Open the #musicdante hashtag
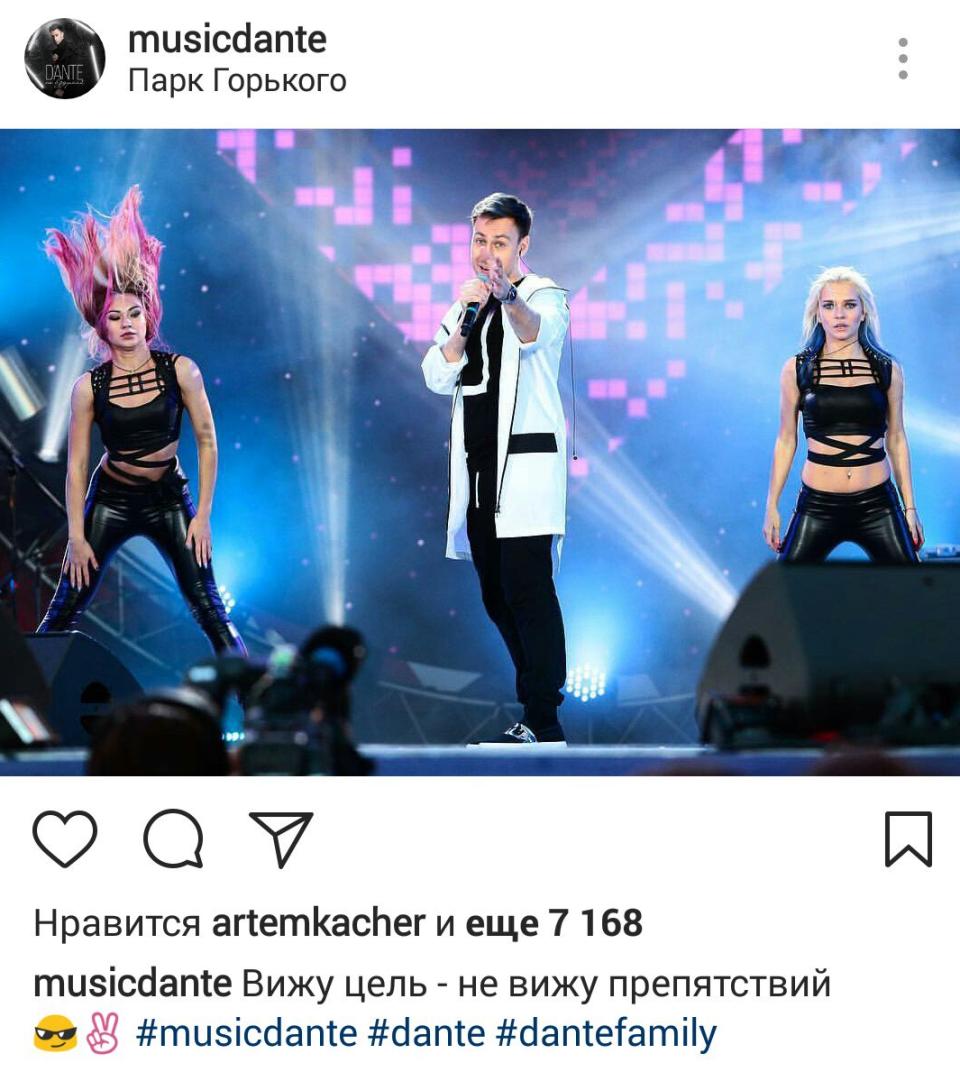This screenshot has width=960, height=1072. [245, 1033]
